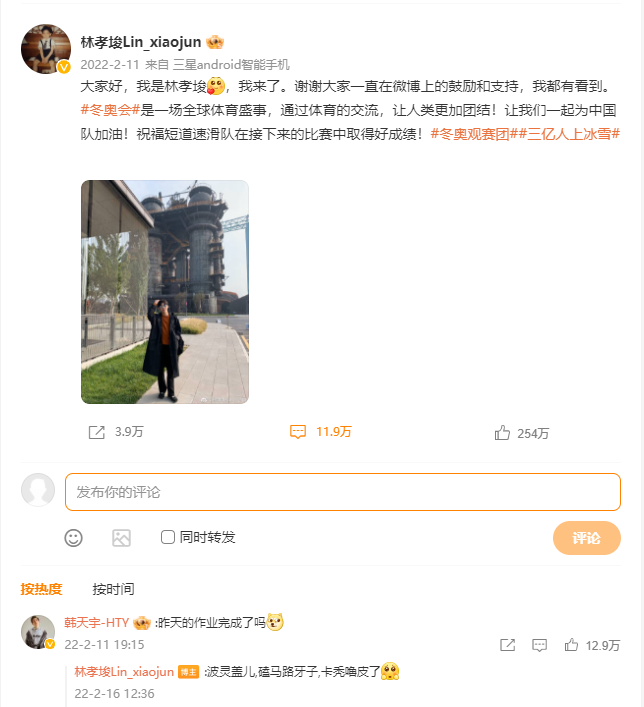Tap the #冬奥会# hashtag link
The height and width of the screenshot is (707, 644).
[110, 109]
